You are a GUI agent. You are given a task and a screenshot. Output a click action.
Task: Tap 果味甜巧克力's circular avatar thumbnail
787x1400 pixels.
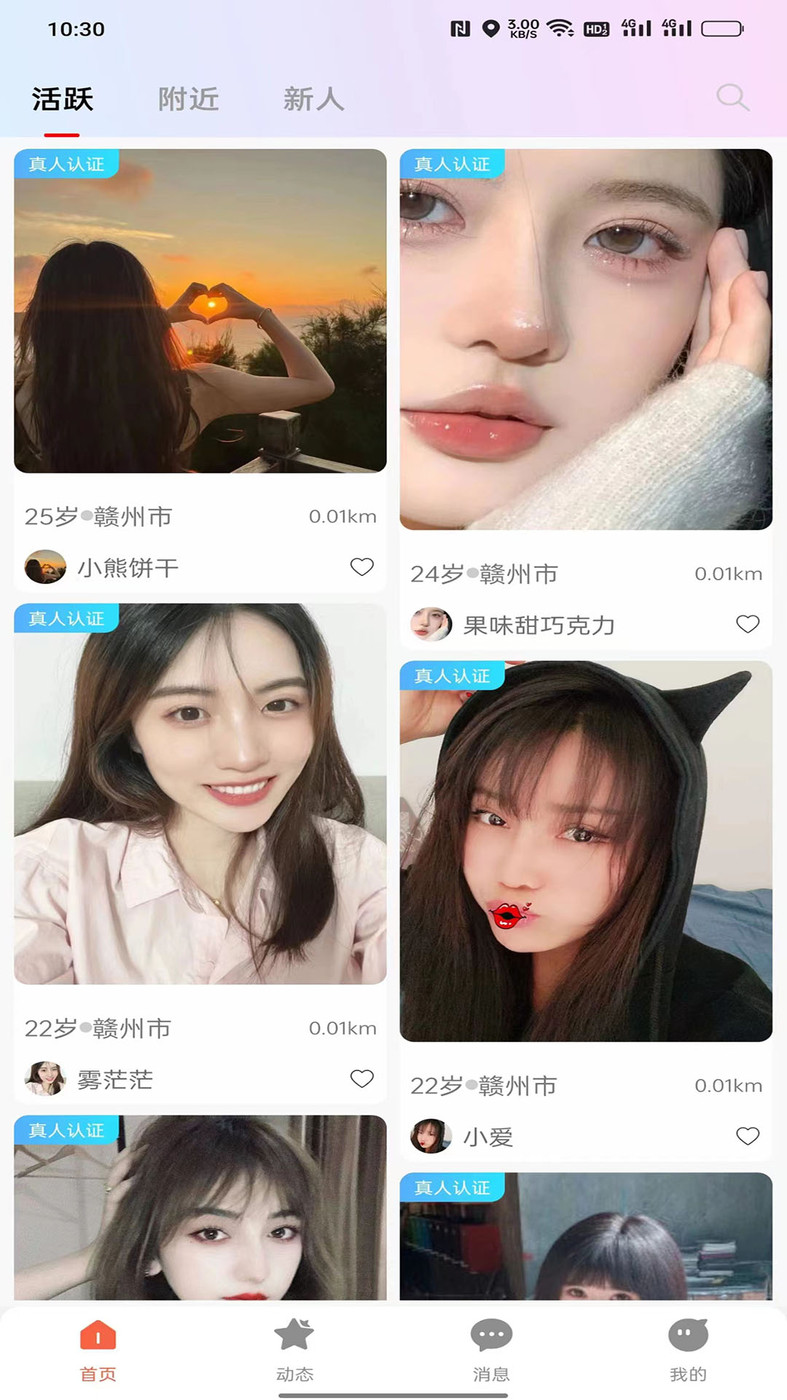430,624
